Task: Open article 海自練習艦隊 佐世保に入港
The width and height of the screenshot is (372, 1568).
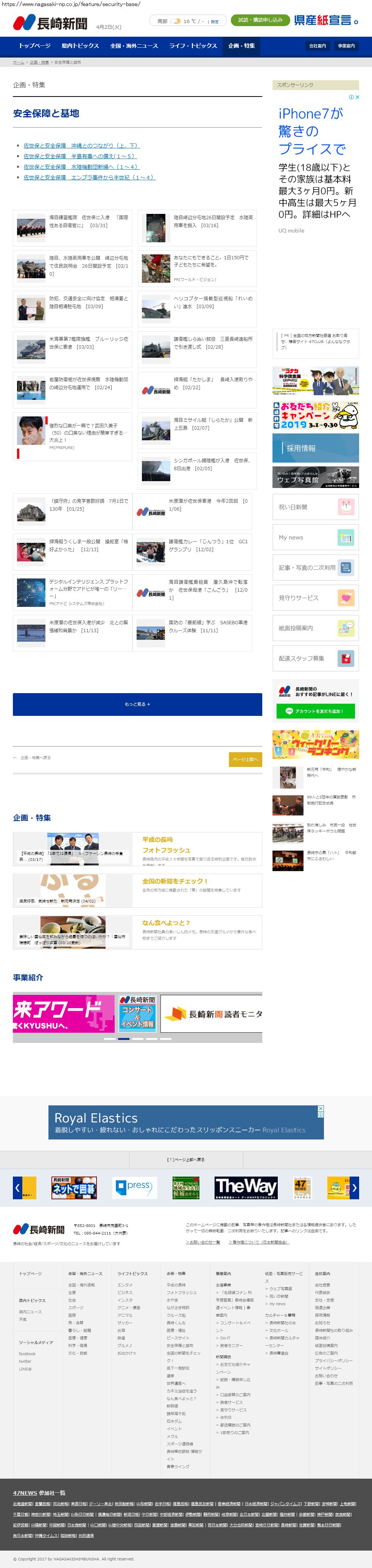Action: [x=88, y=221]
